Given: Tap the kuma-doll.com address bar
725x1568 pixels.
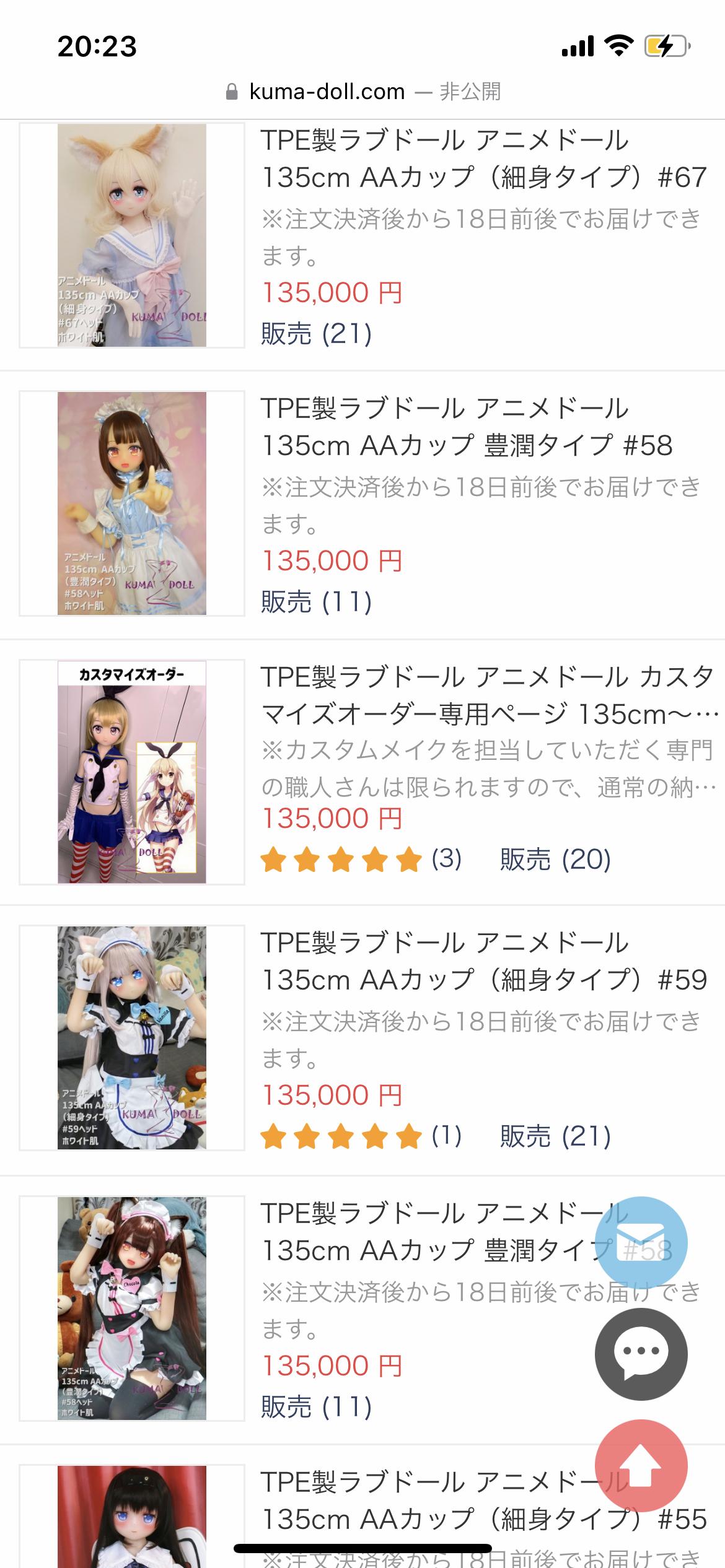Looking at the screenshot, I should pos(362,92).
